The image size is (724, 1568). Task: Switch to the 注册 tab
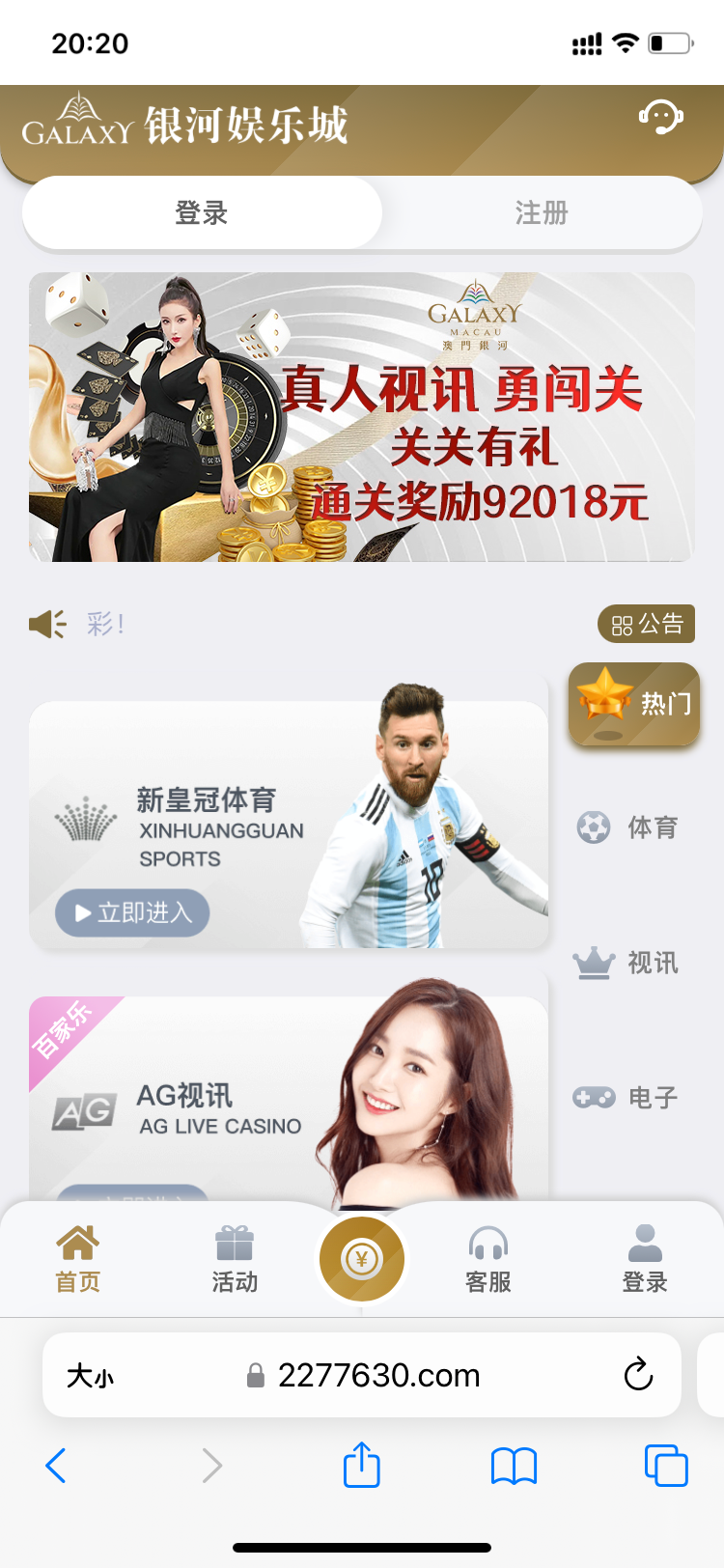pos(541,212)
